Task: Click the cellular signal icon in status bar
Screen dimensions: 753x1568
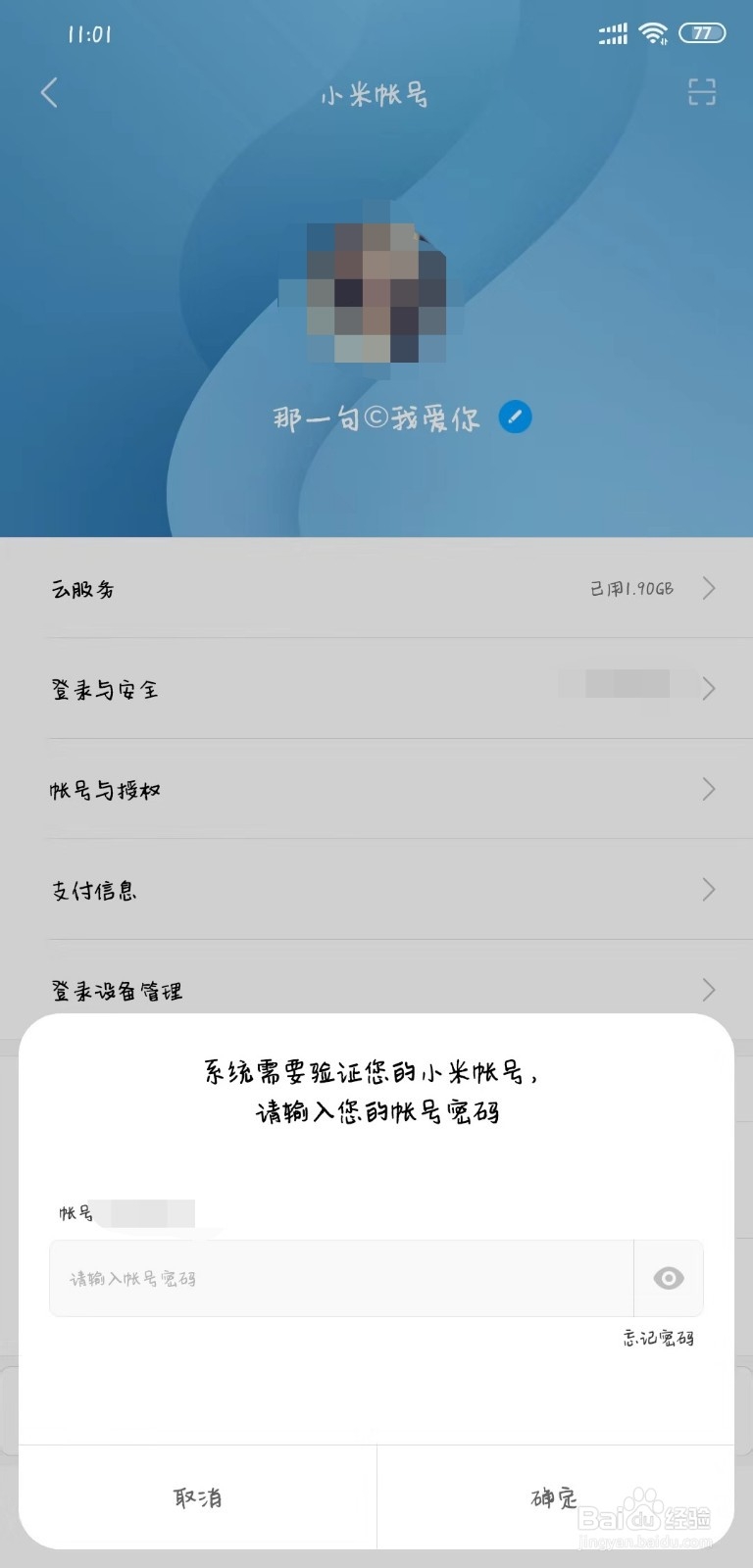Action: point(612,33)
